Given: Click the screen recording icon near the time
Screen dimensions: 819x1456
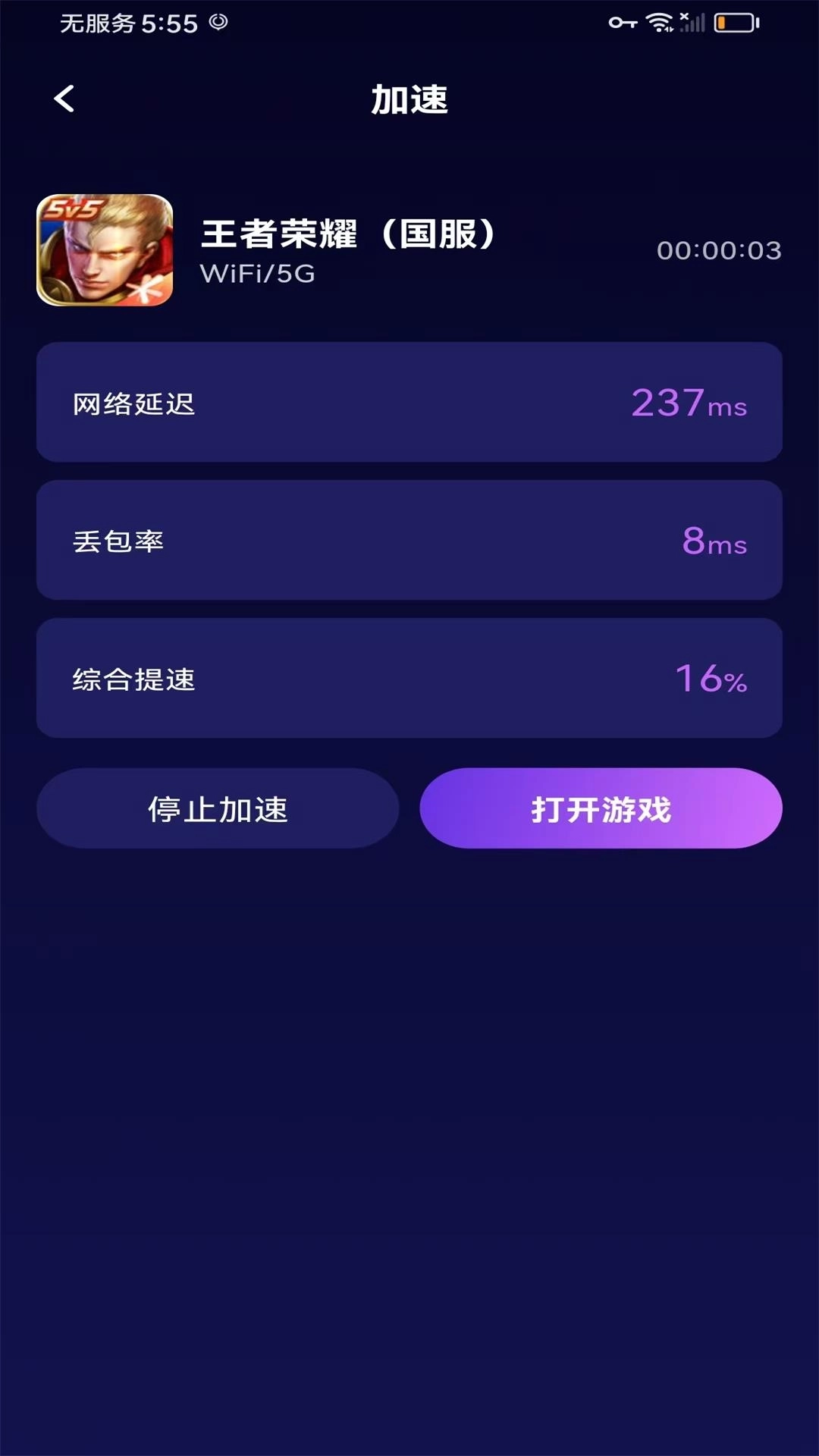Looking at the screenshot, I should [x=218, y=24].
